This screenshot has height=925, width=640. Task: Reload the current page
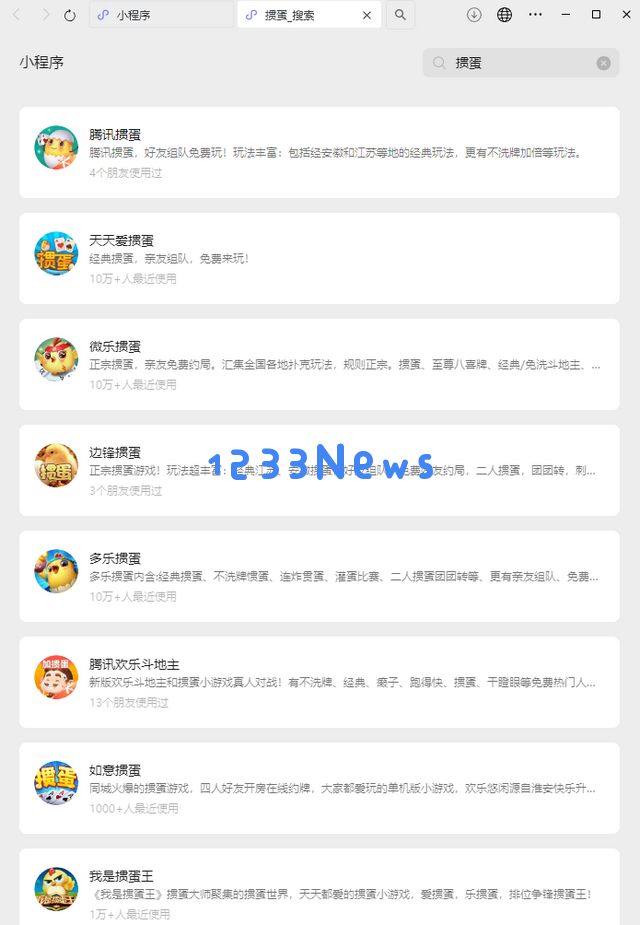(x=69, y=15)
